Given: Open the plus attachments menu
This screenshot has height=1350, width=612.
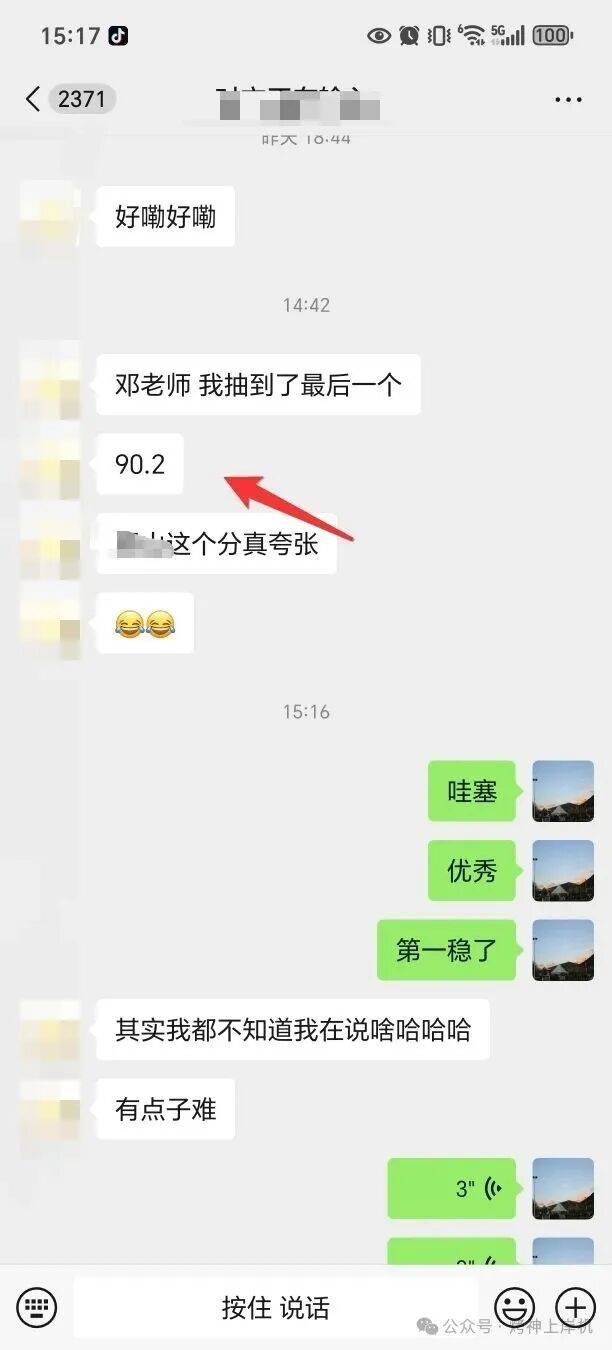Looking at the screenshot, I should (x=576, y=1307).
